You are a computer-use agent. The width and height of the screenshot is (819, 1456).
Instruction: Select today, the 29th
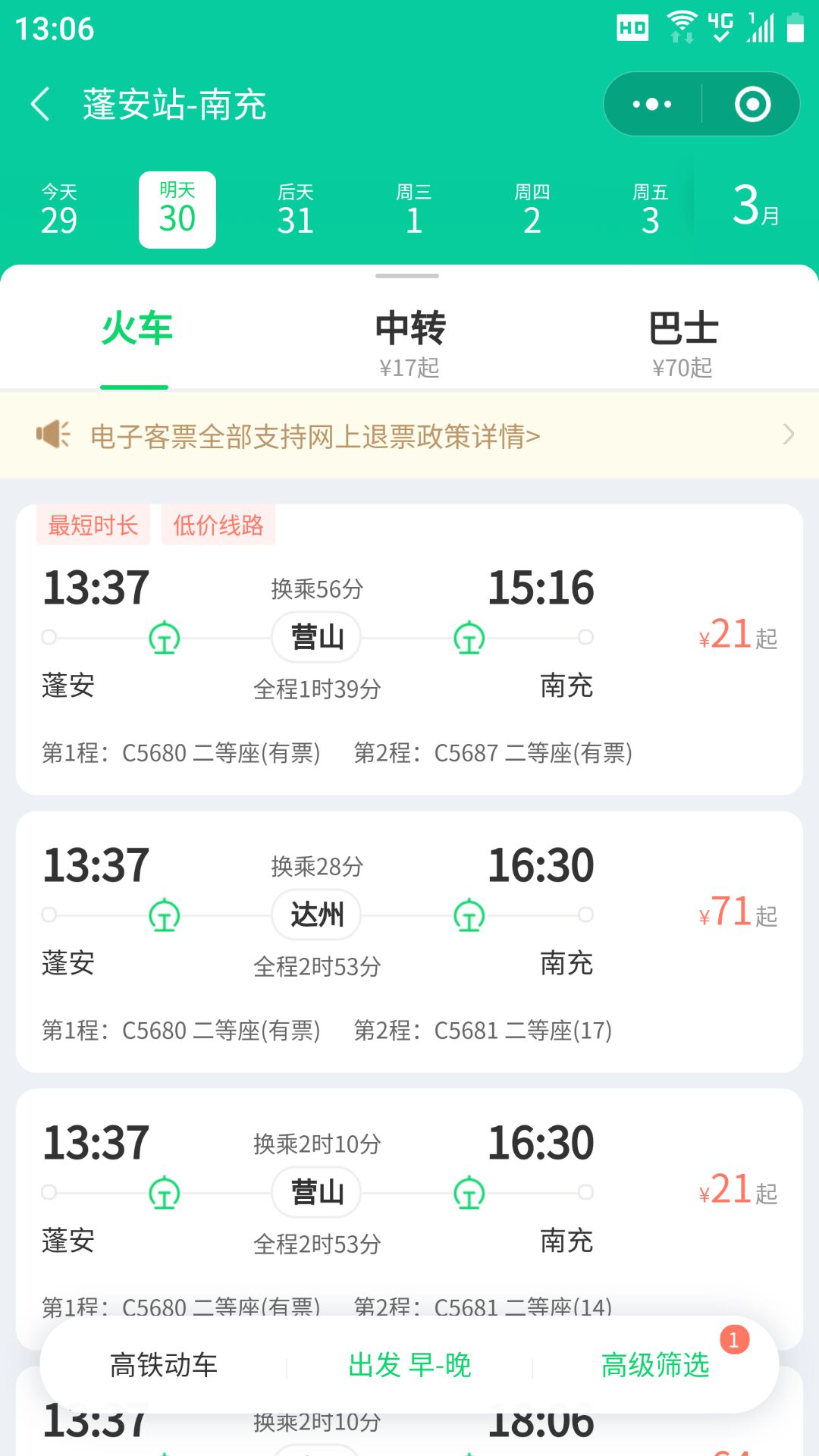click(x=59, y=210)
